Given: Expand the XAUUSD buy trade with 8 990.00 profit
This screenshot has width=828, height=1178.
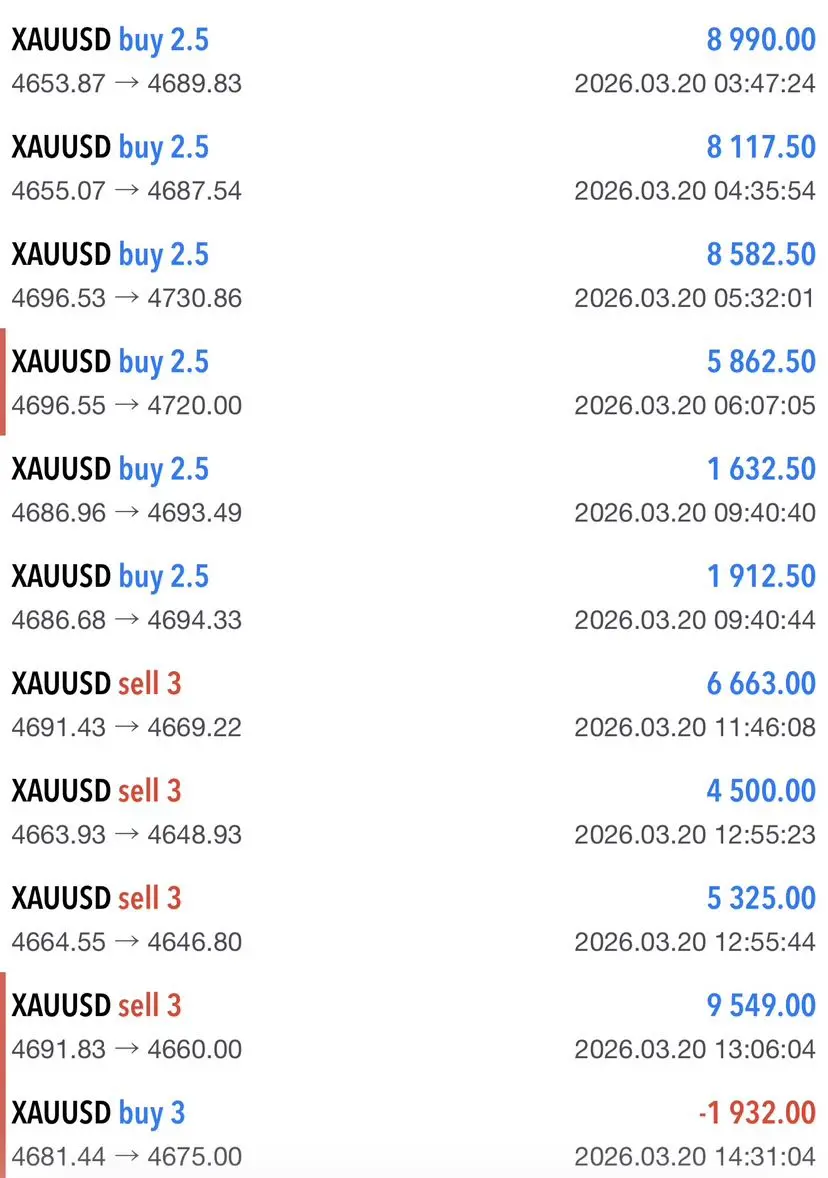Looking at the screenshot, I should pyautogui.click(x=414, y=60).
